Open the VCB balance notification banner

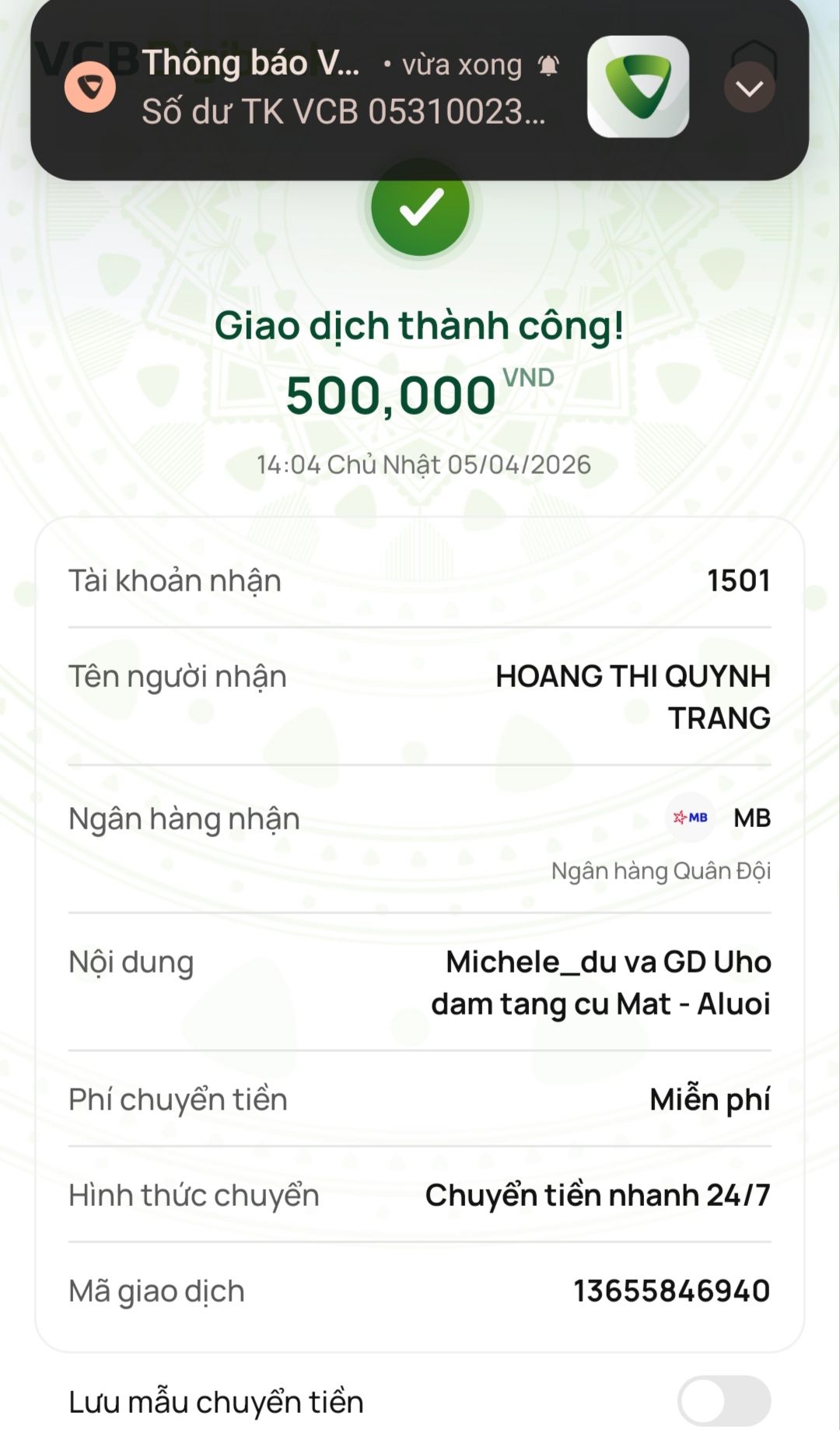click(342, 89)
